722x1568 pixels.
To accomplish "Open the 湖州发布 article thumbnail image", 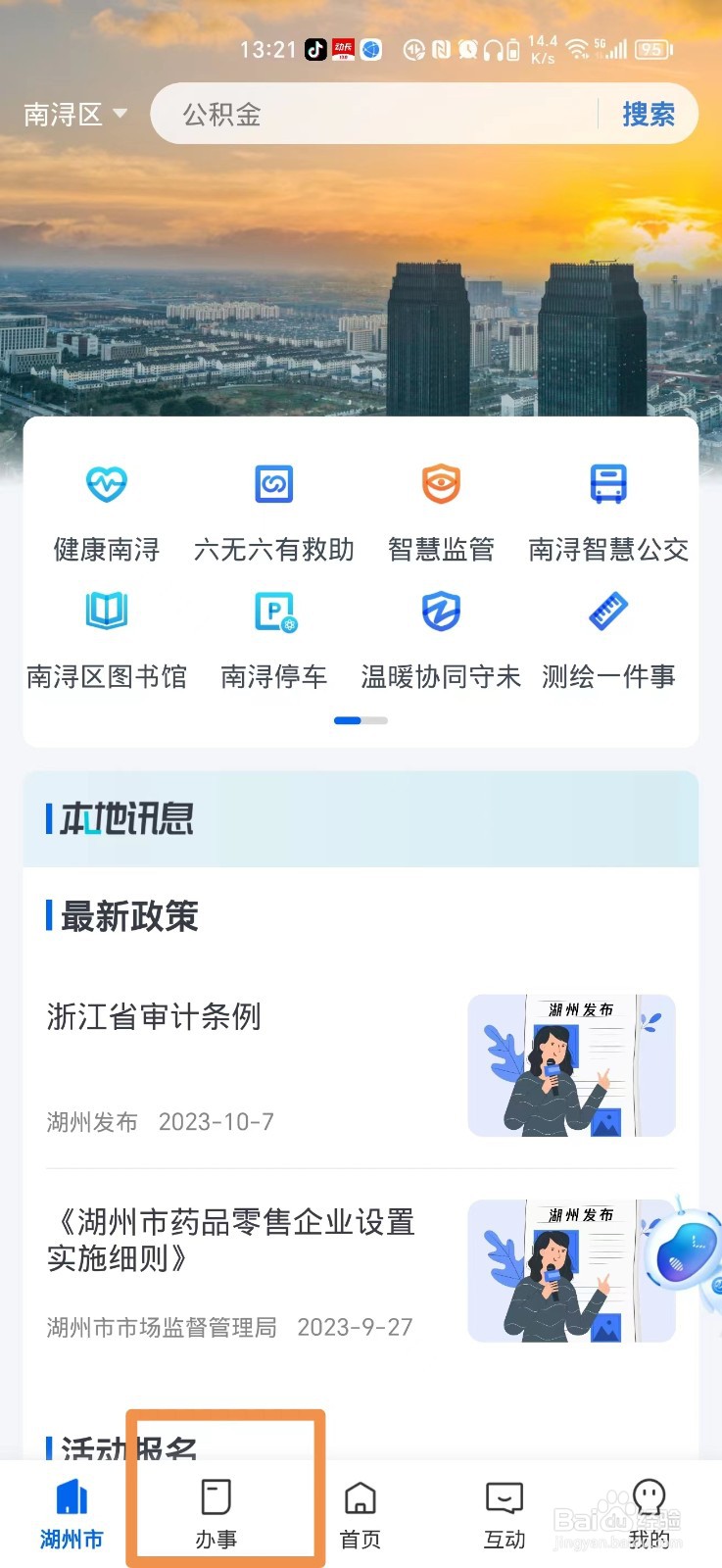I will click(571, 1064).
